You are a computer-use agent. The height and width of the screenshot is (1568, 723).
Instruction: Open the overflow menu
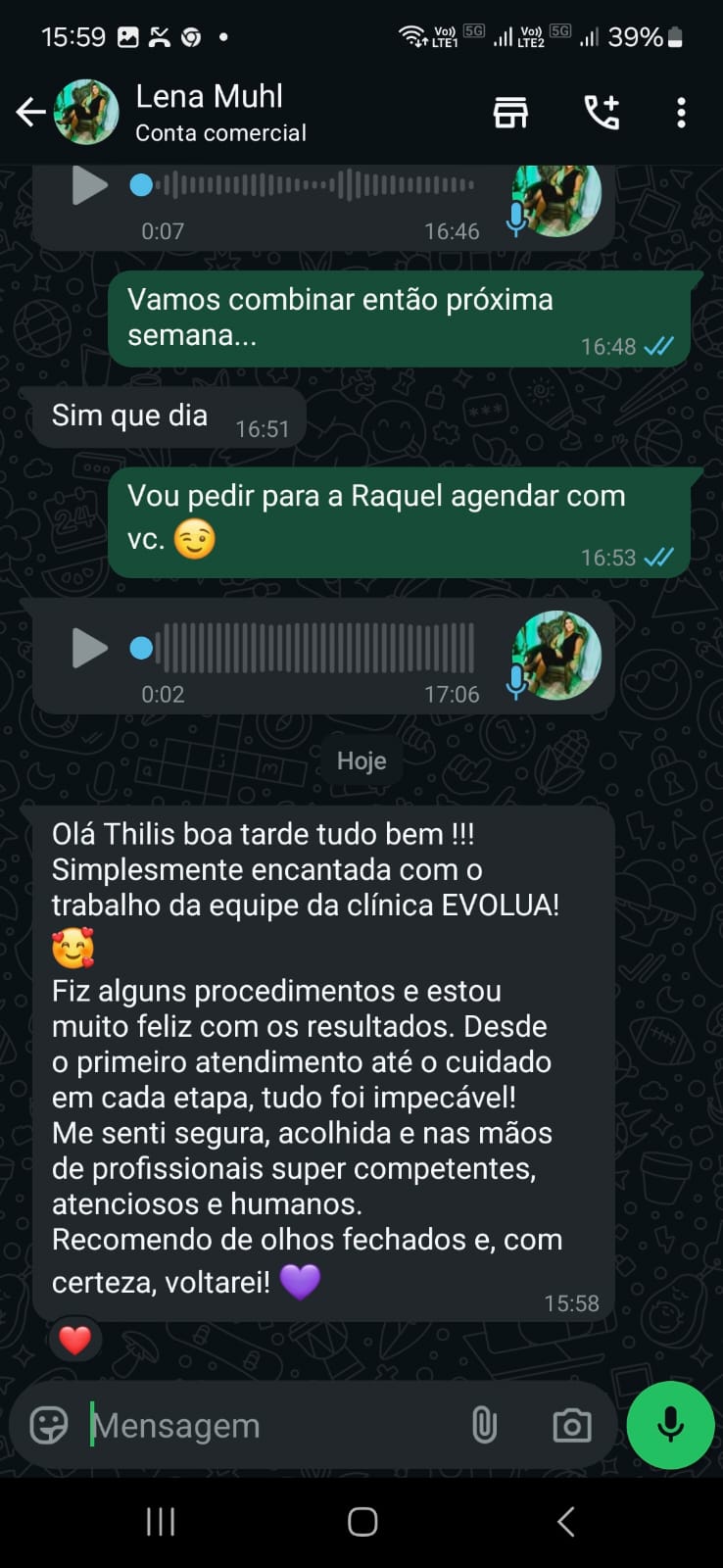click(x=681, y=113)
